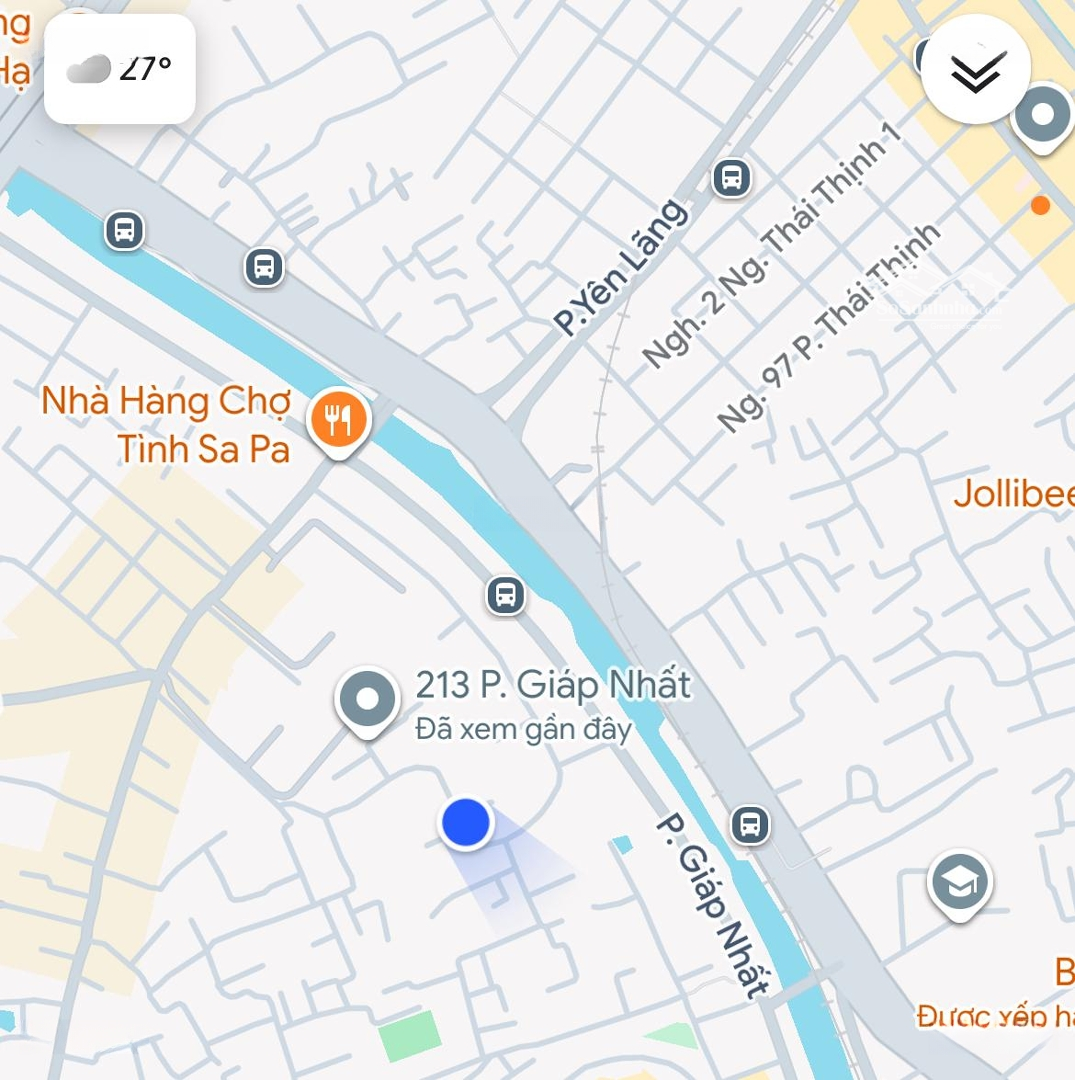
Task: Open the Jollibee place label
Action: click(1012, 494)
